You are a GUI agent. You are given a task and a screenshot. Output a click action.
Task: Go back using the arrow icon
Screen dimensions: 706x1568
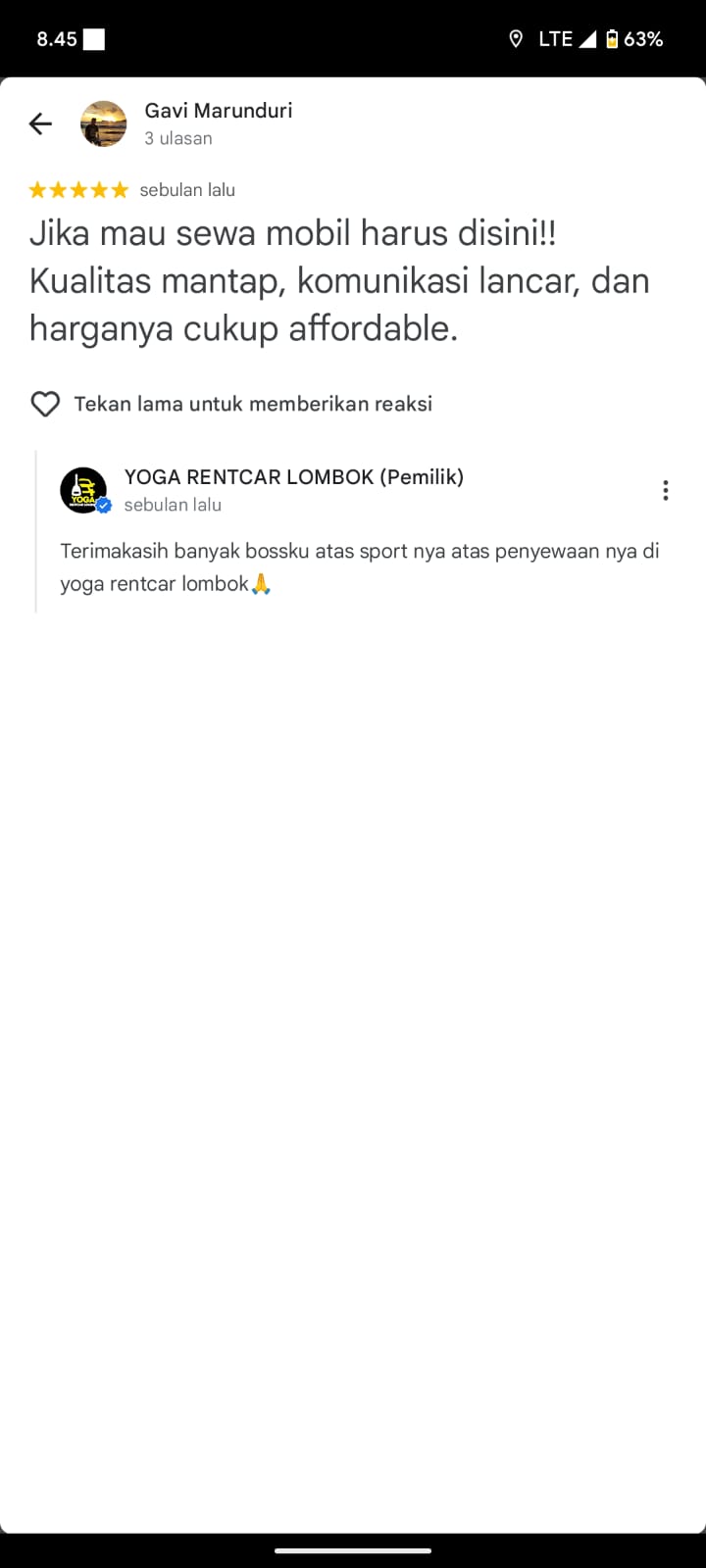[40, 123]
